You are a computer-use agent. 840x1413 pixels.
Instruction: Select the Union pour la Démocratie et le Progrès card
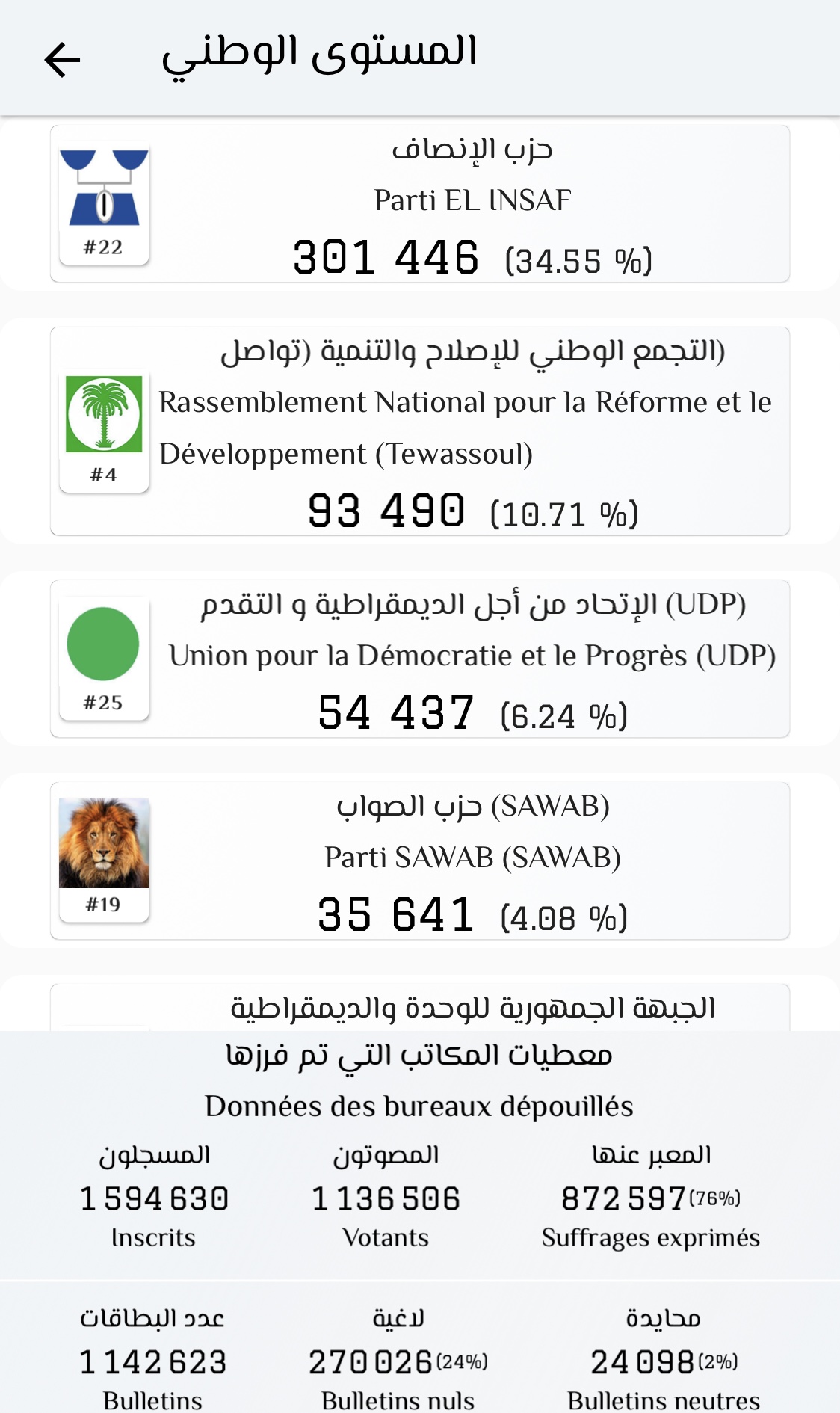420,659
